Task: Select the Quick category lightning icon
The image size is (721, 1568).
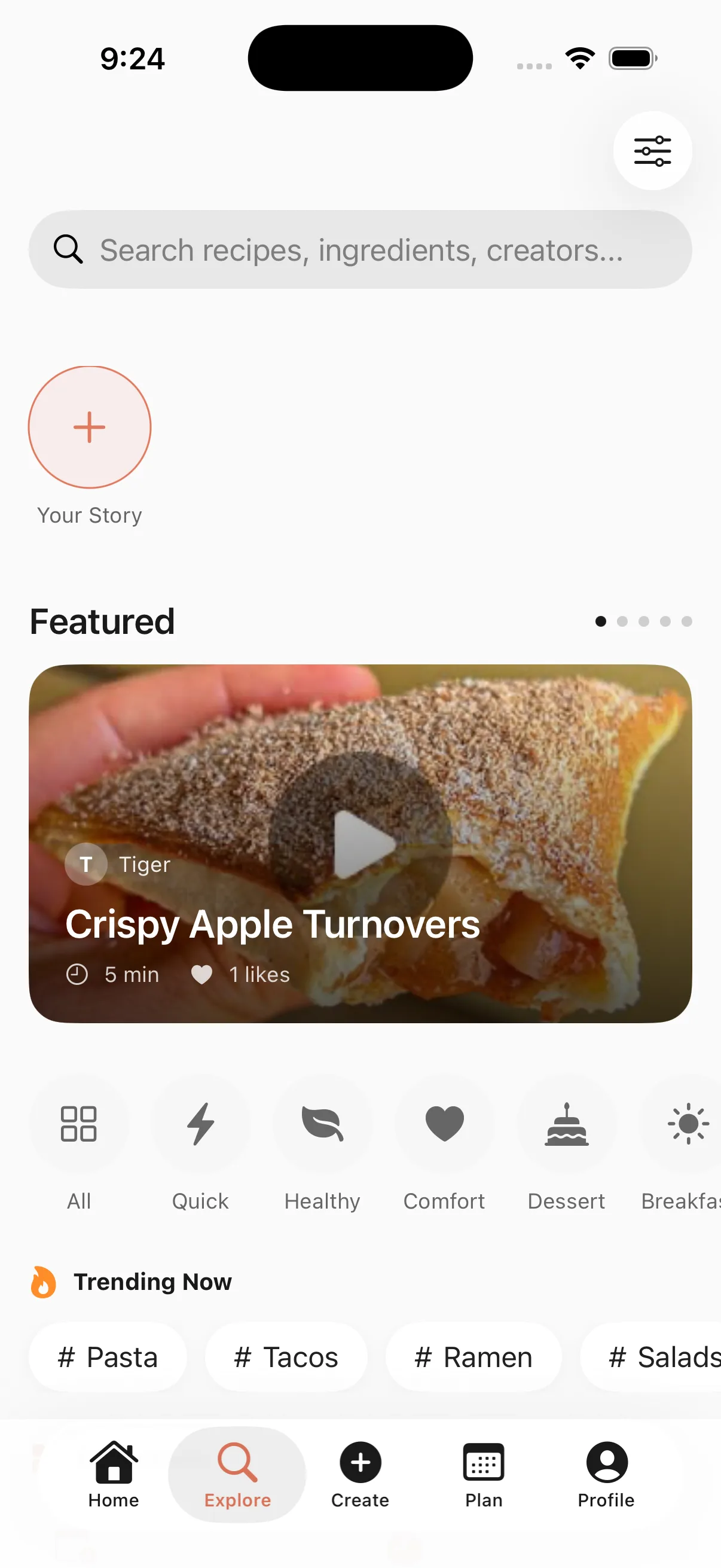Action: (x=200, y=1123)
